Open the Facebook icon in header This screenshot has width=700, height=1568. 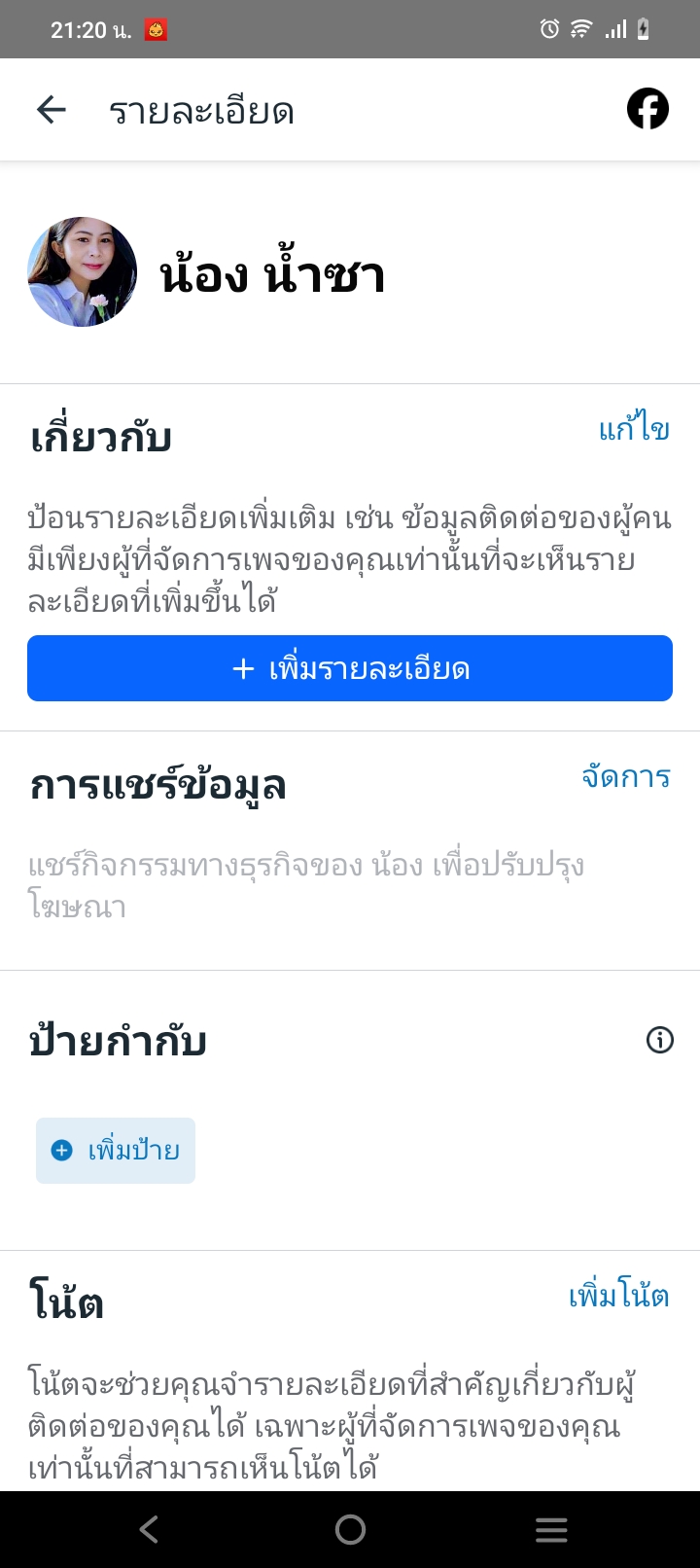click(x=647, y=109)
